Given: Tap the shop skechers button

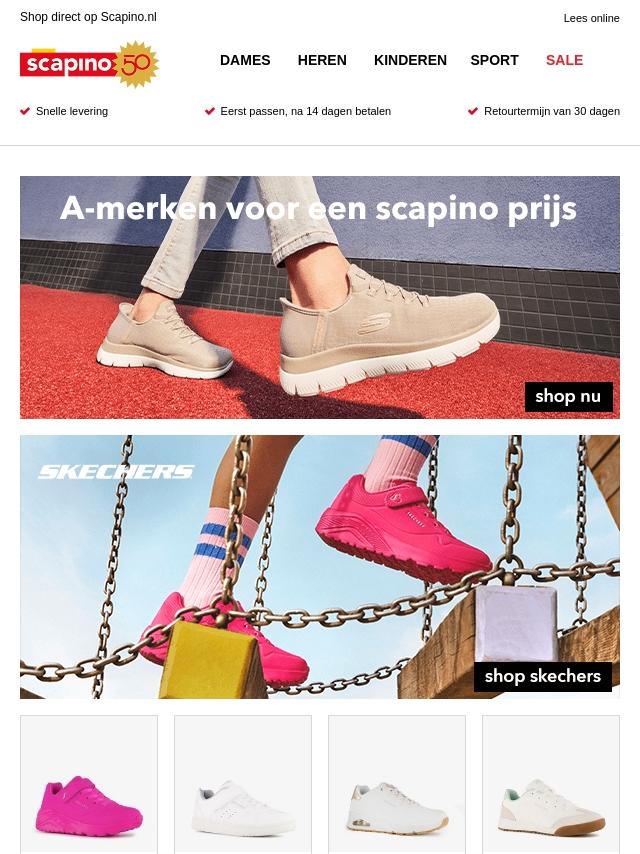Looking at the screenshot, I should 542,677.
